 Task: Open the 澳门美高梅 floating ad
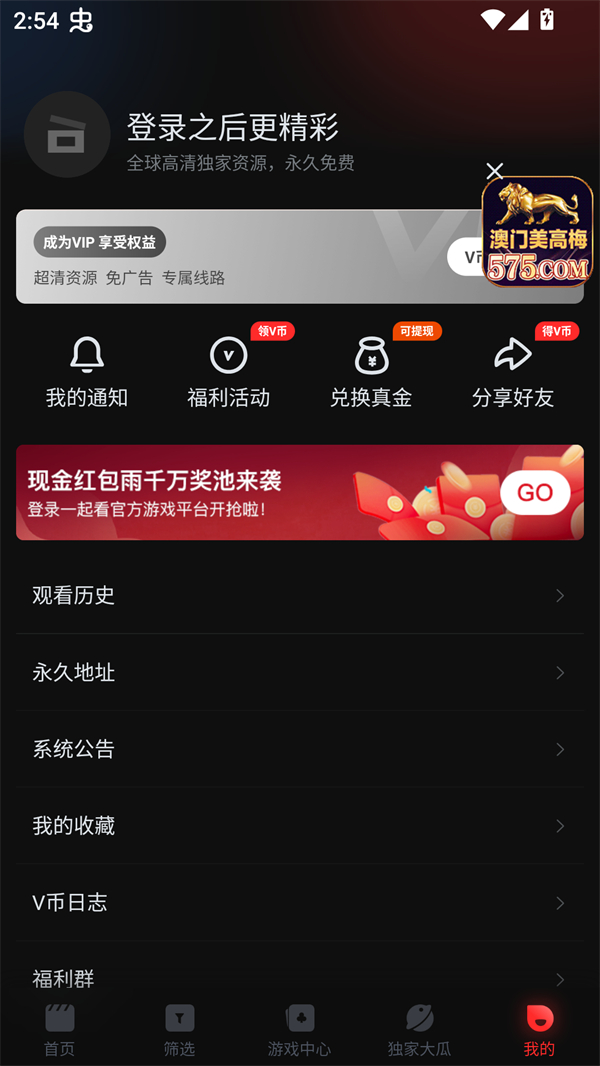[x=537, y=232]
